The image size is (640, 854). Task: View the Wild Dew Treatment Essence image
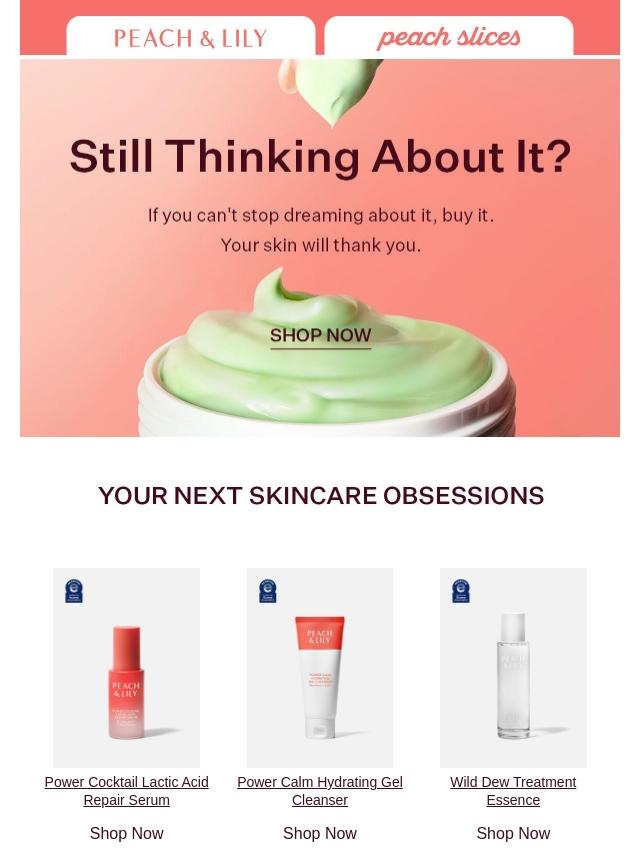coord(513,667)
